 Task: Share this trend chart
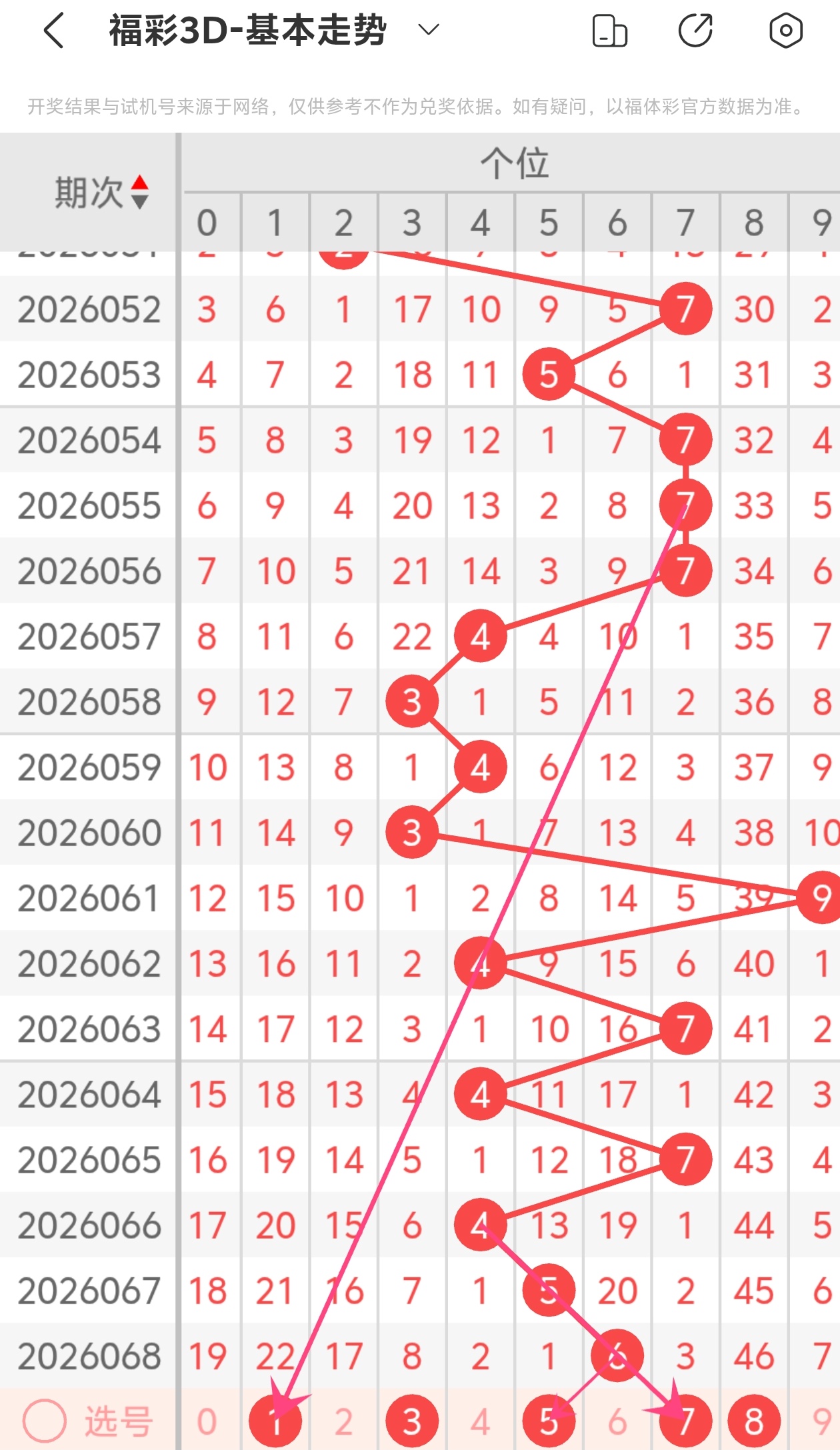(695, 31)
